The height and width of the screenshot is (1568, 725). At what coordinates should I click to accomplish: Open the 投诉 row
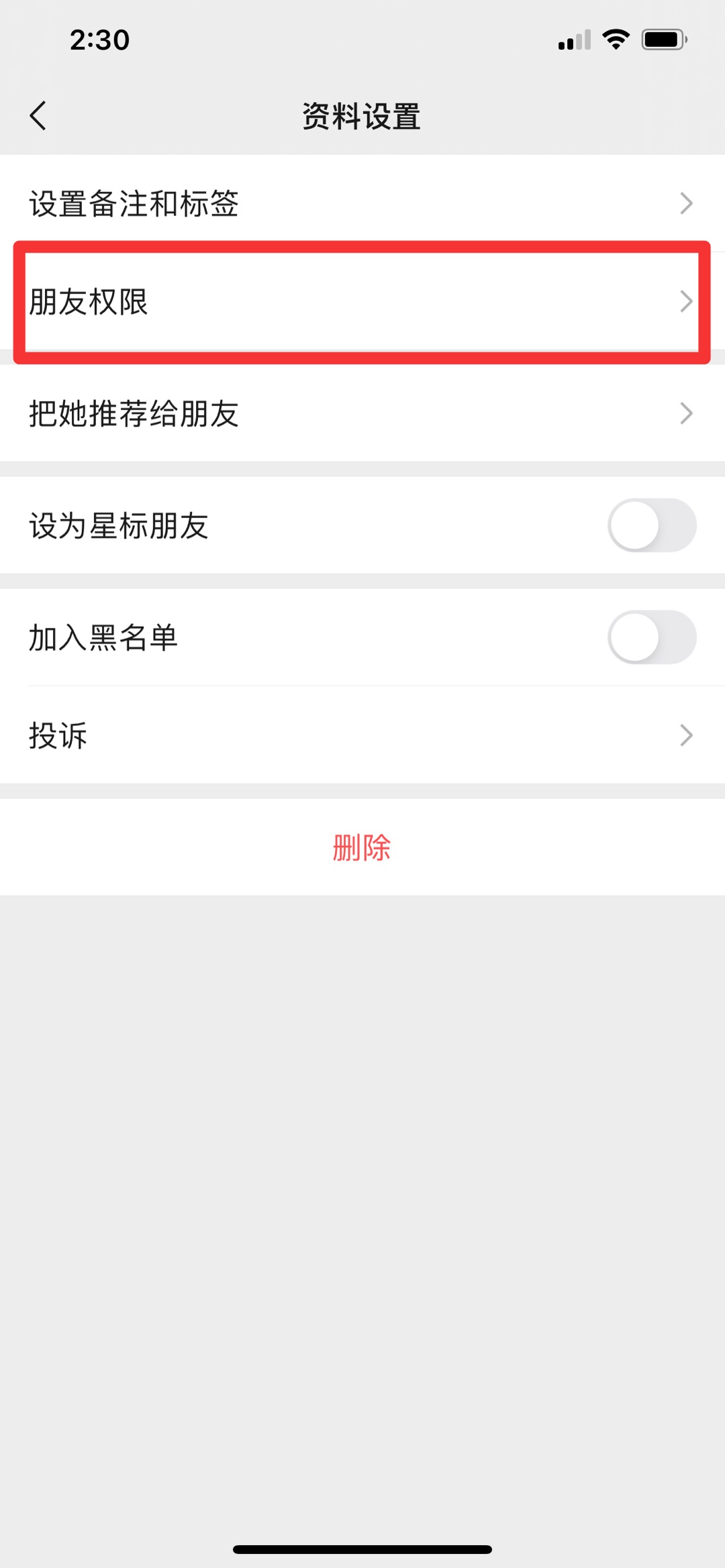[362, 735]
